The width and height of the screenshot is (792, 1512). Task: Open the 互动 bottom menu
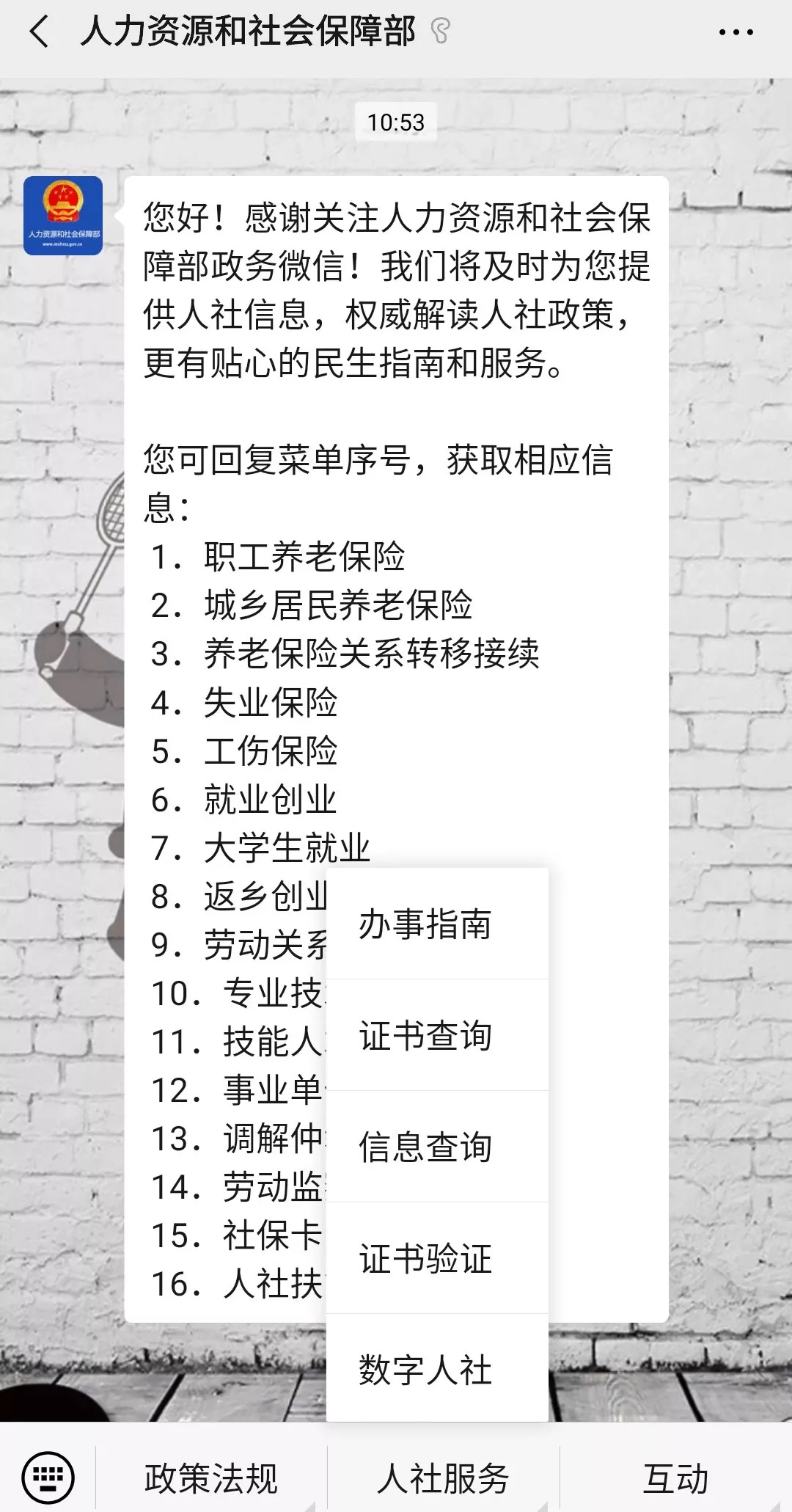(x=675, y=1478)
